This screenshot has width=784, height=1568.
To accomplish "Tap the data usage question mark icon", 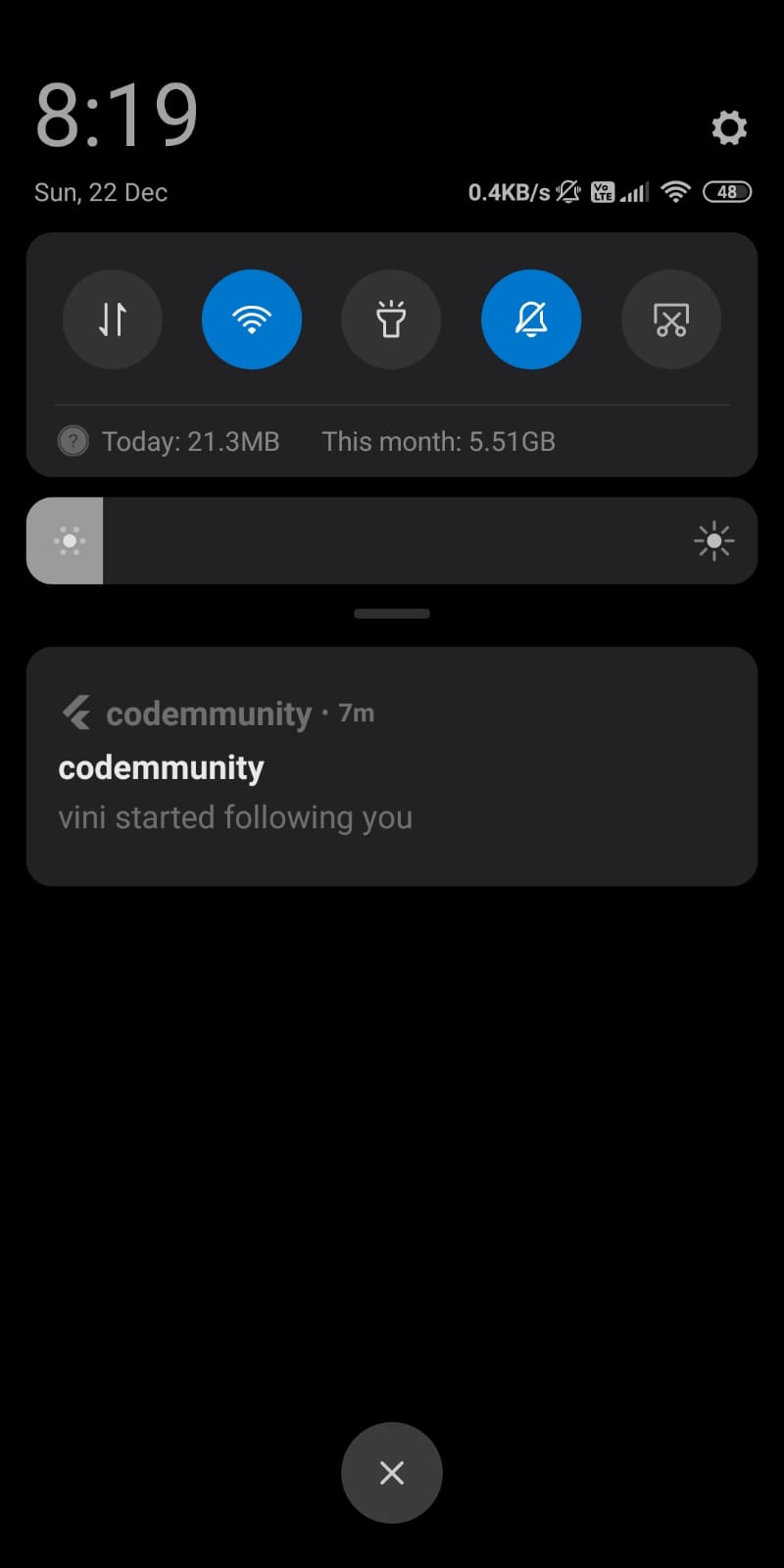I will tap(73, 441).
